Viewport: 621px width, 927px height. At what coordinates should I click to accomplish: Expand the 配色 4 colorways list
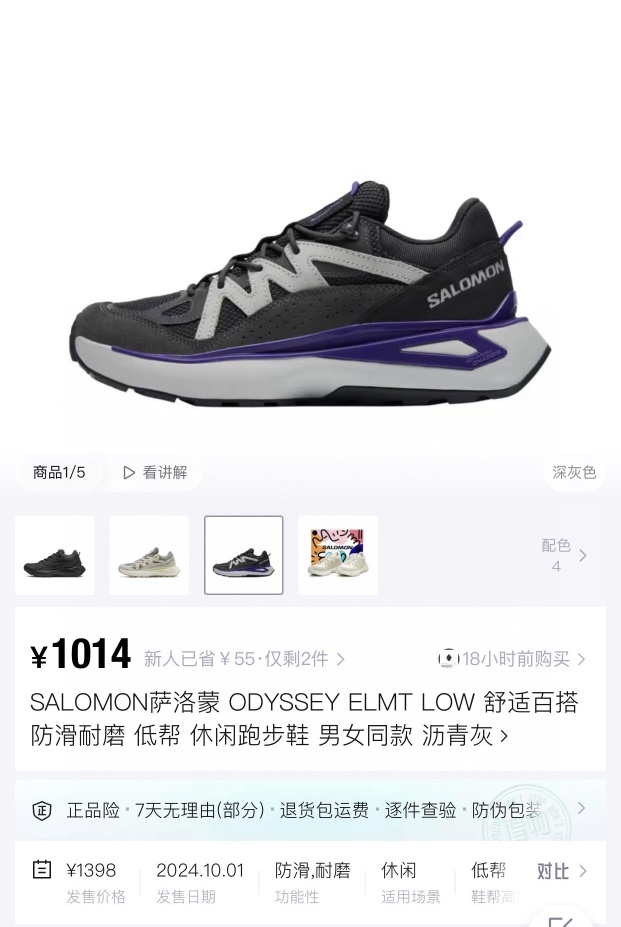click(564, 555)
